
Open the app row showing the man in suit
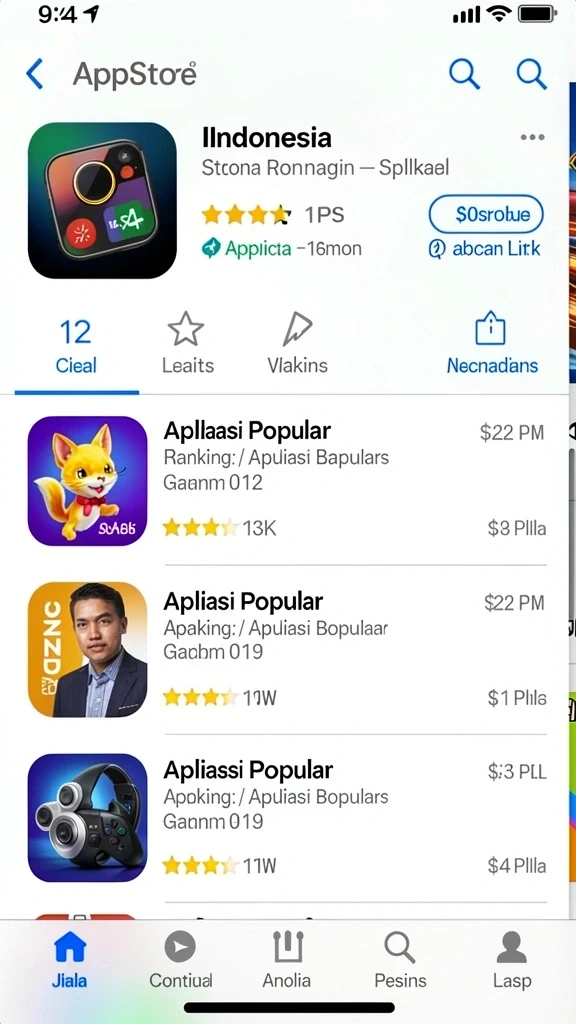[x=287, y=650]
